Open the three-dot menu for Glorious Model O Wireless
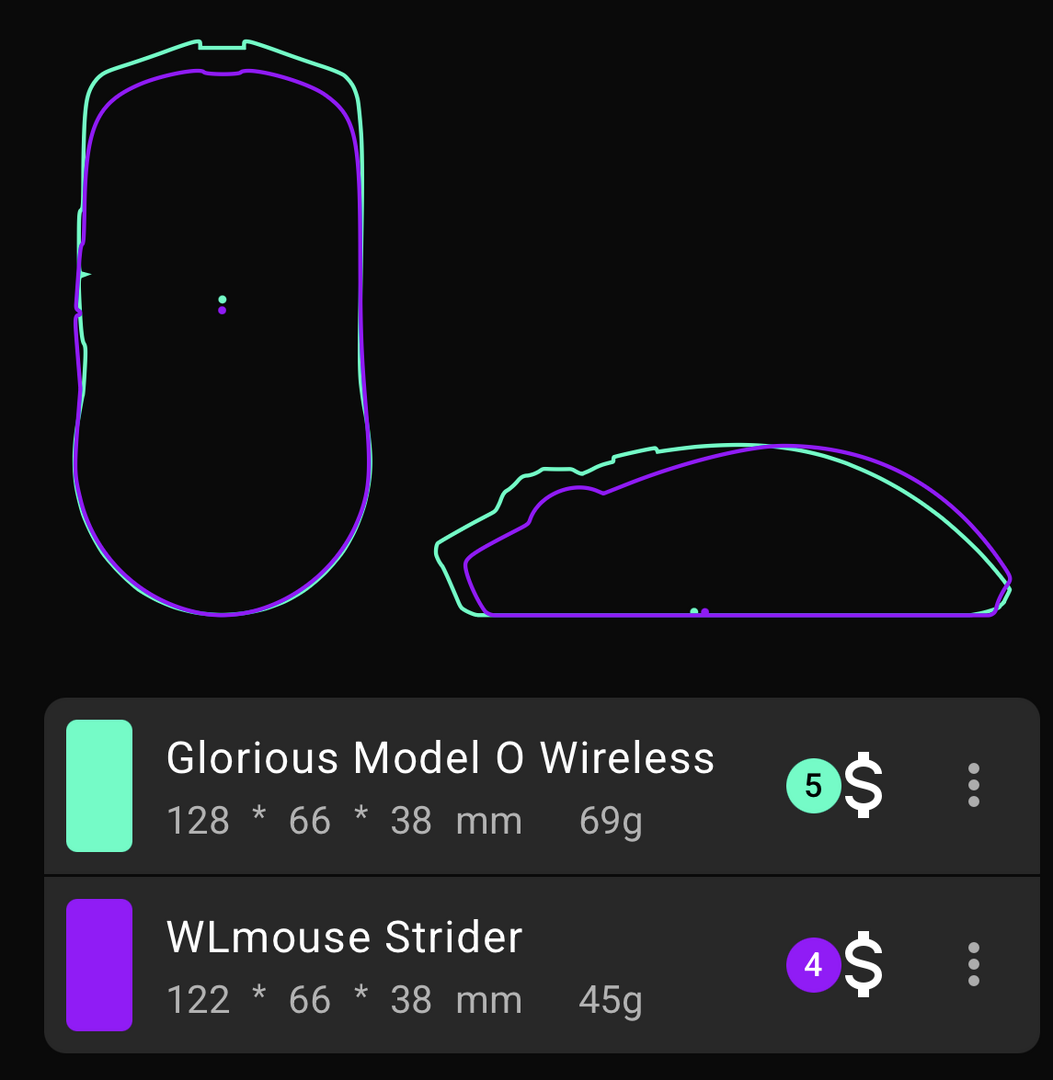1053x1080 pixels. (973, 786)
